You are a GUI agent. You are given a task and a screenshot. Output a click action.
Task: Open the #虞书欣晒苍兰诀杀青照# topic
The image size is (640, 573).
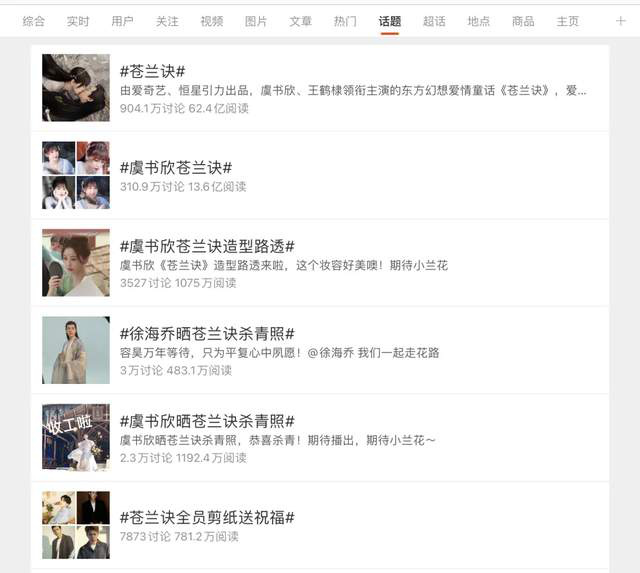tap(206, 421)
